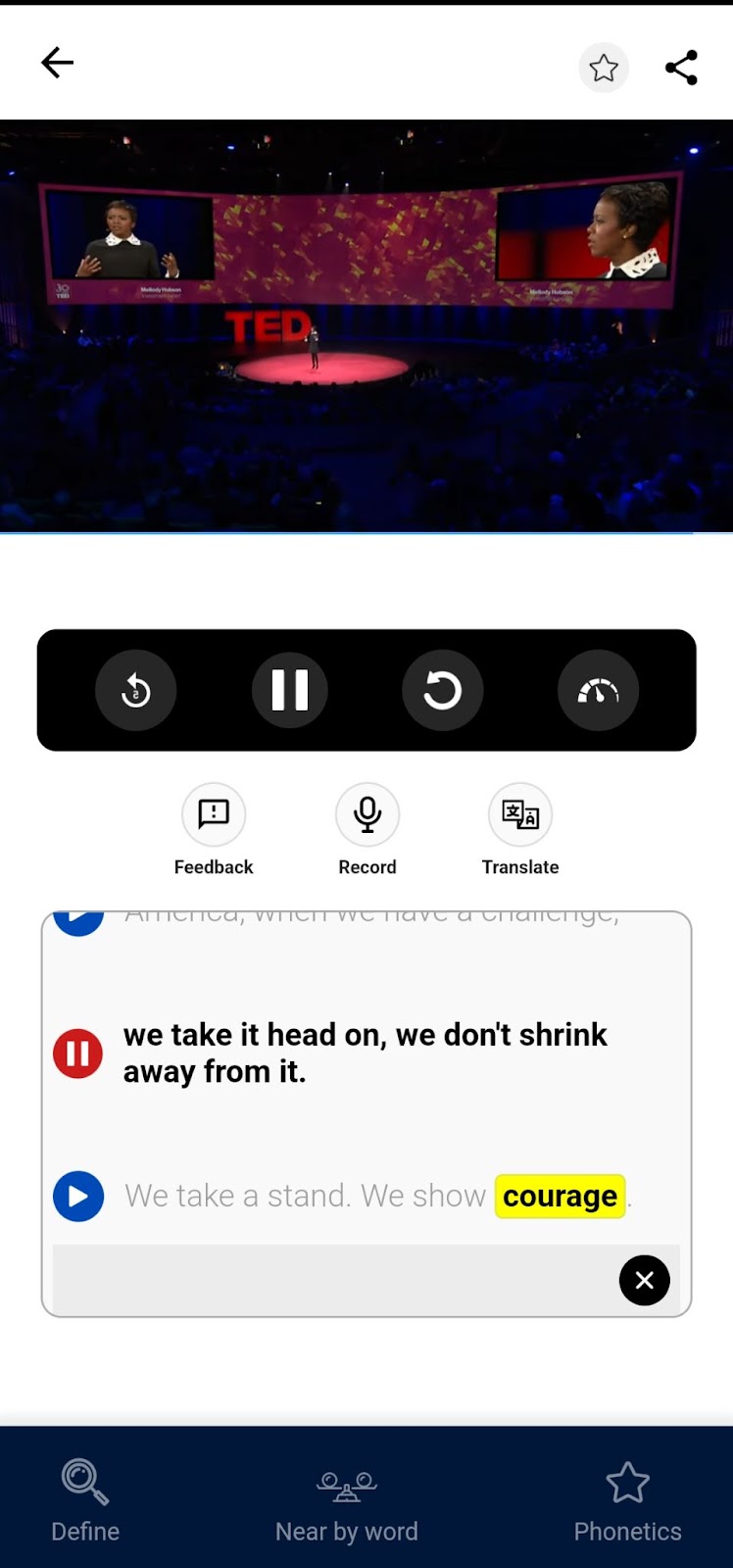Image resolution: width=733 pixels, height=1568 pixels.
Task: Switch to Near by word tab
Action: pyautogui.click(x=347, y=1499)
